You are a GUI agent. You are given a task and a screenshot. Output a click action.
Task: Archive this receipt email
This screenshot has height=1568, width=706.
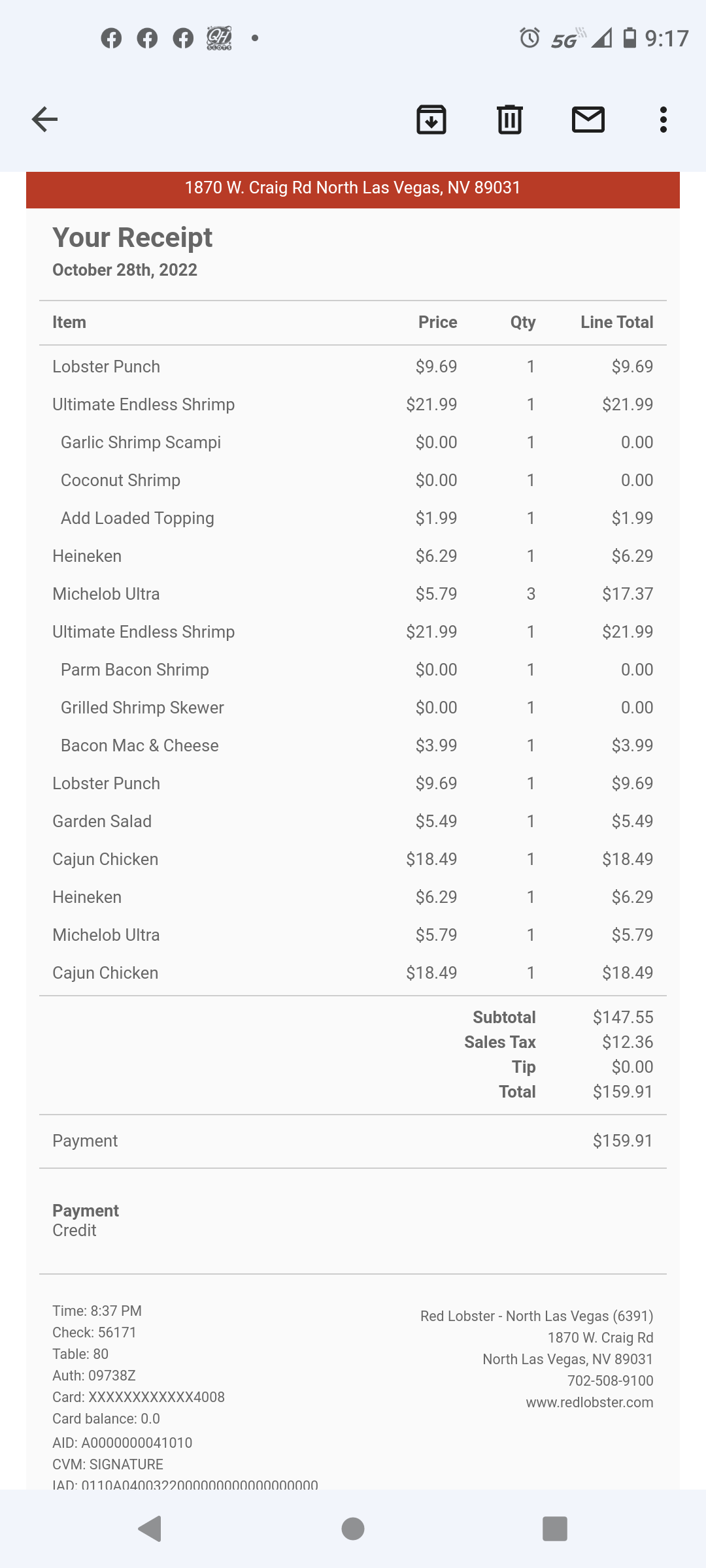tap(431, 120)
